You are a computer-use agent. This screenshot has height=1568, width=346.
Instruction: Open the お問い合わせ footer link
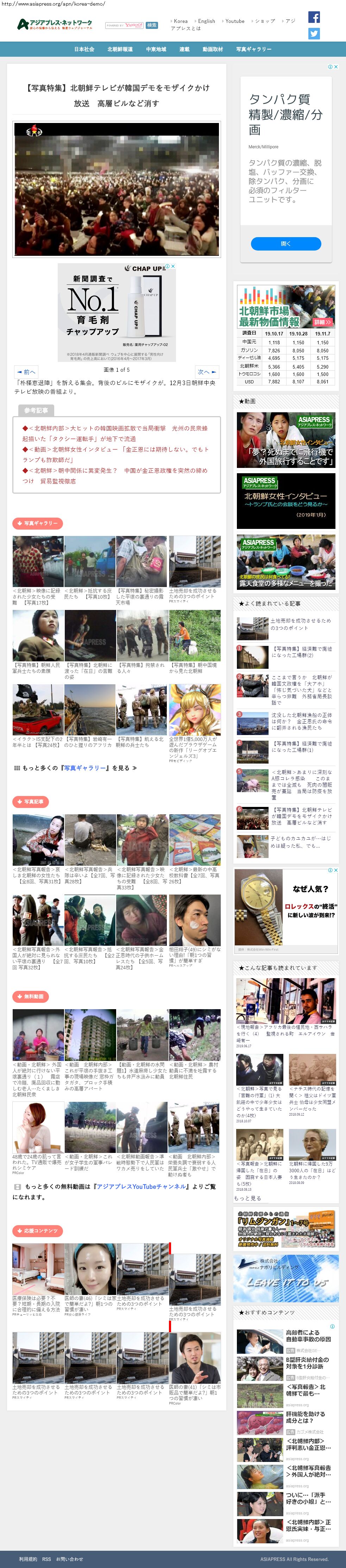click(69, 1559)
